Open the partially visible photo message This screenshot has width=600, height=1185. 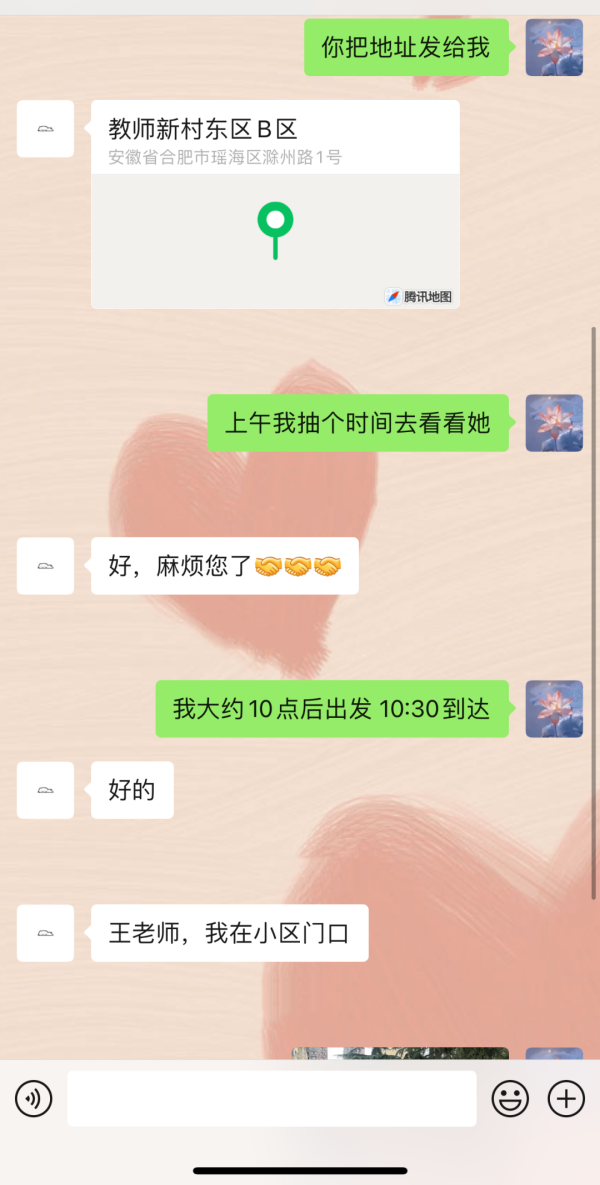[x=400, y=1053]
